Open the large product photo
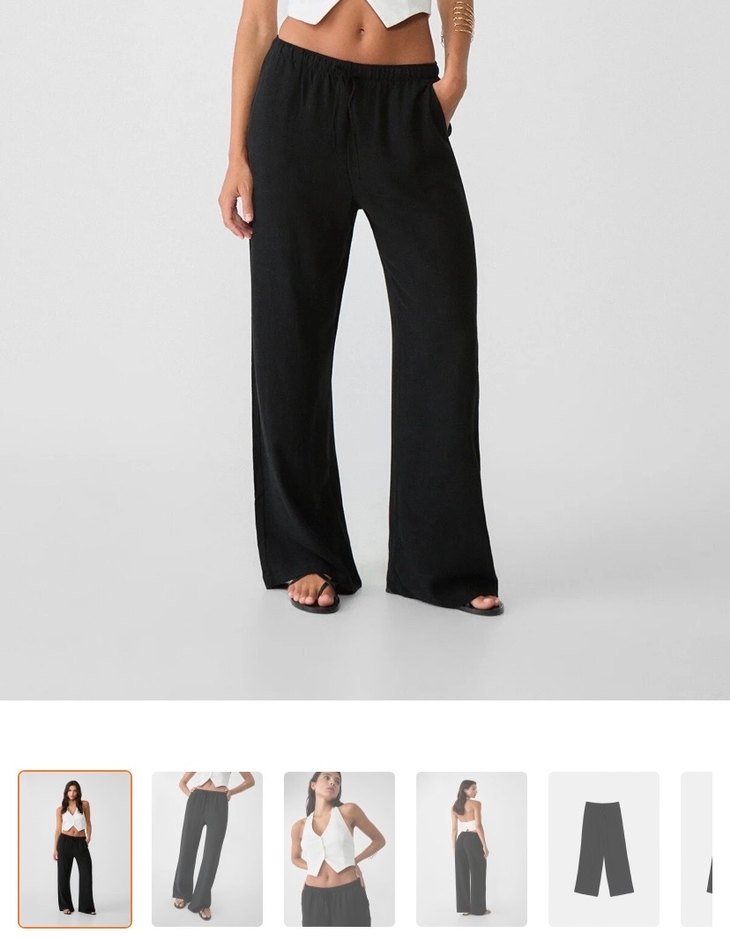 pos(365,350)
